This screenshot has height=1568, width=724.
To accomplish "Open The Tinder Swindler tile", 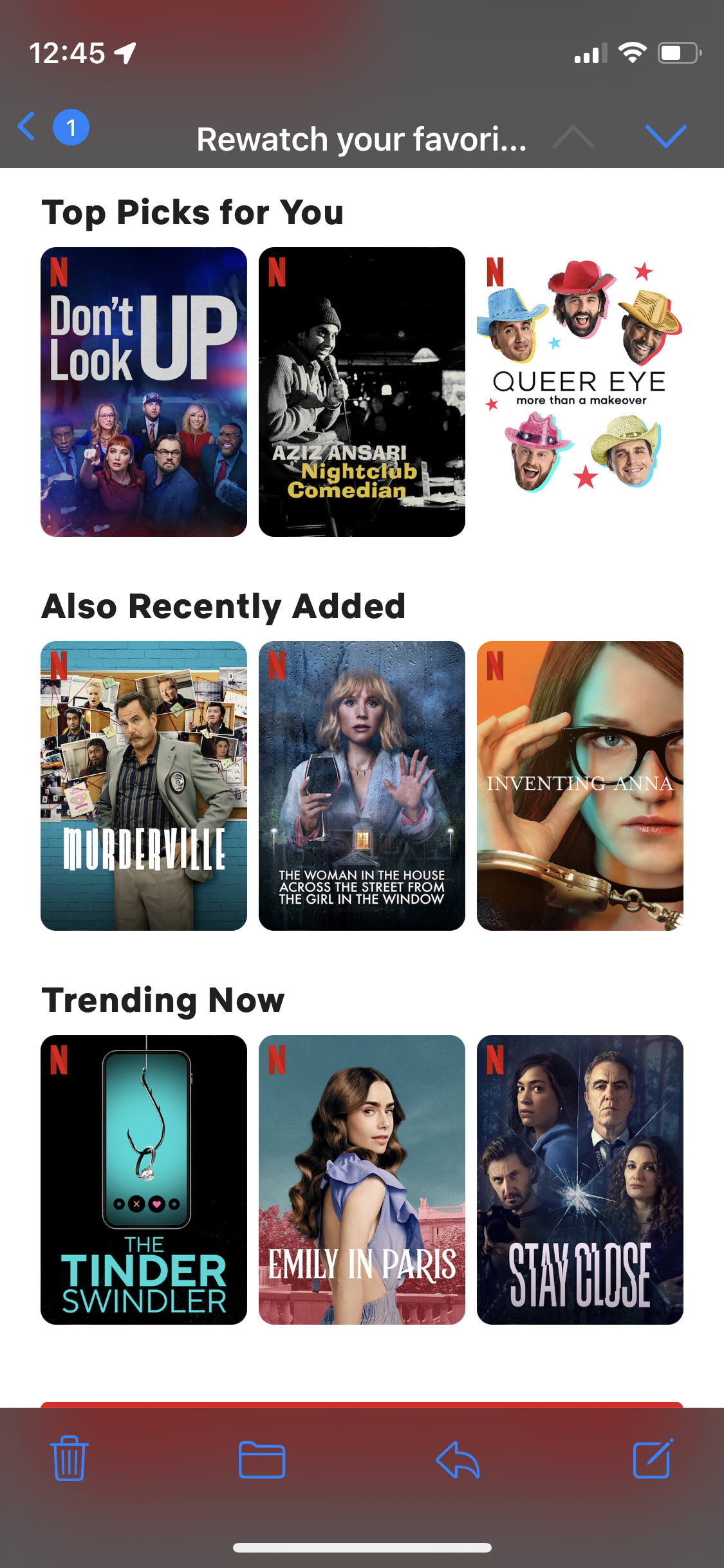I will tap(144, 1180).
